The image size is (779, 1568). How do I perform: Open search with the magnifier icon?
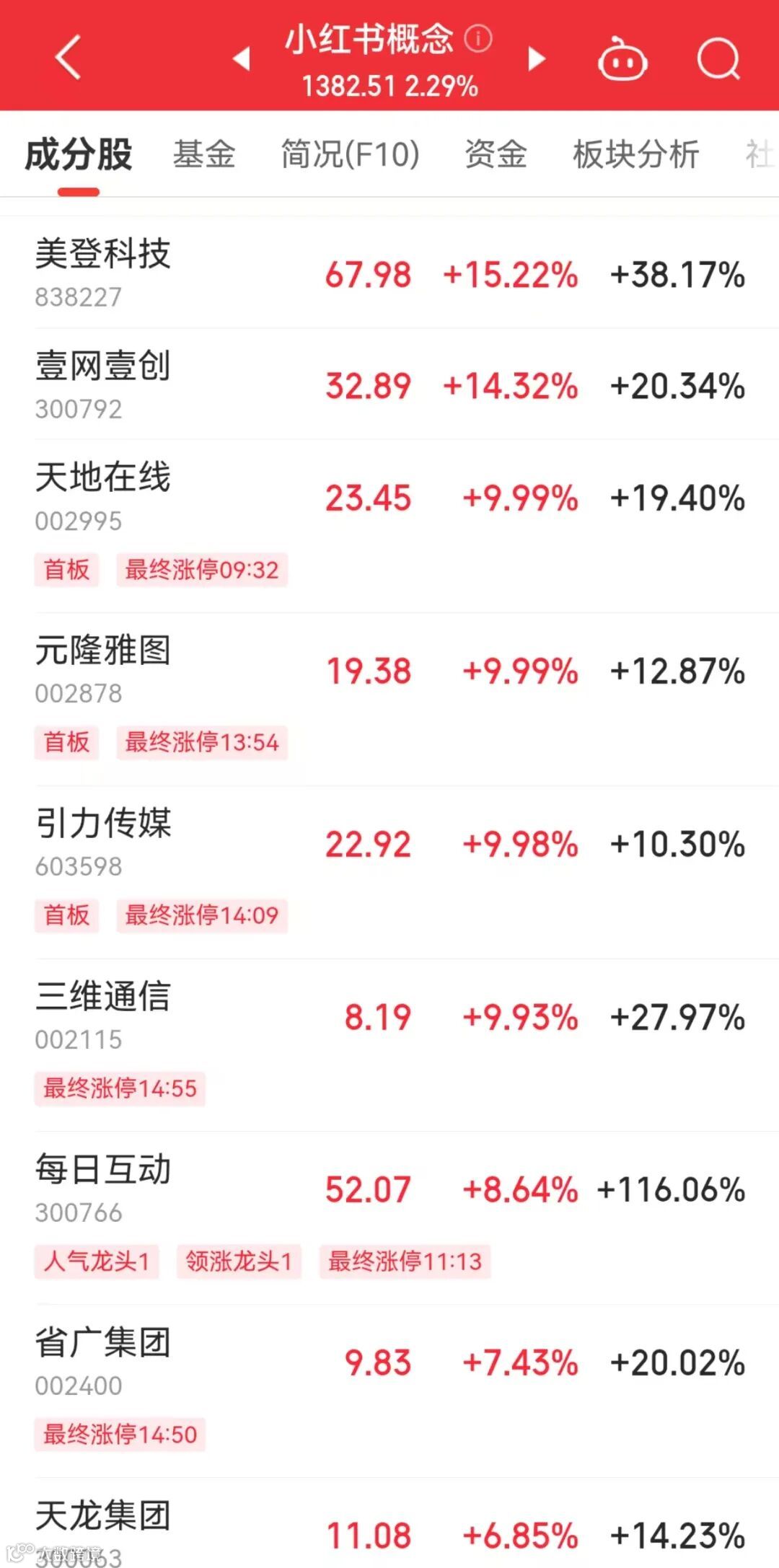[718, 58]
